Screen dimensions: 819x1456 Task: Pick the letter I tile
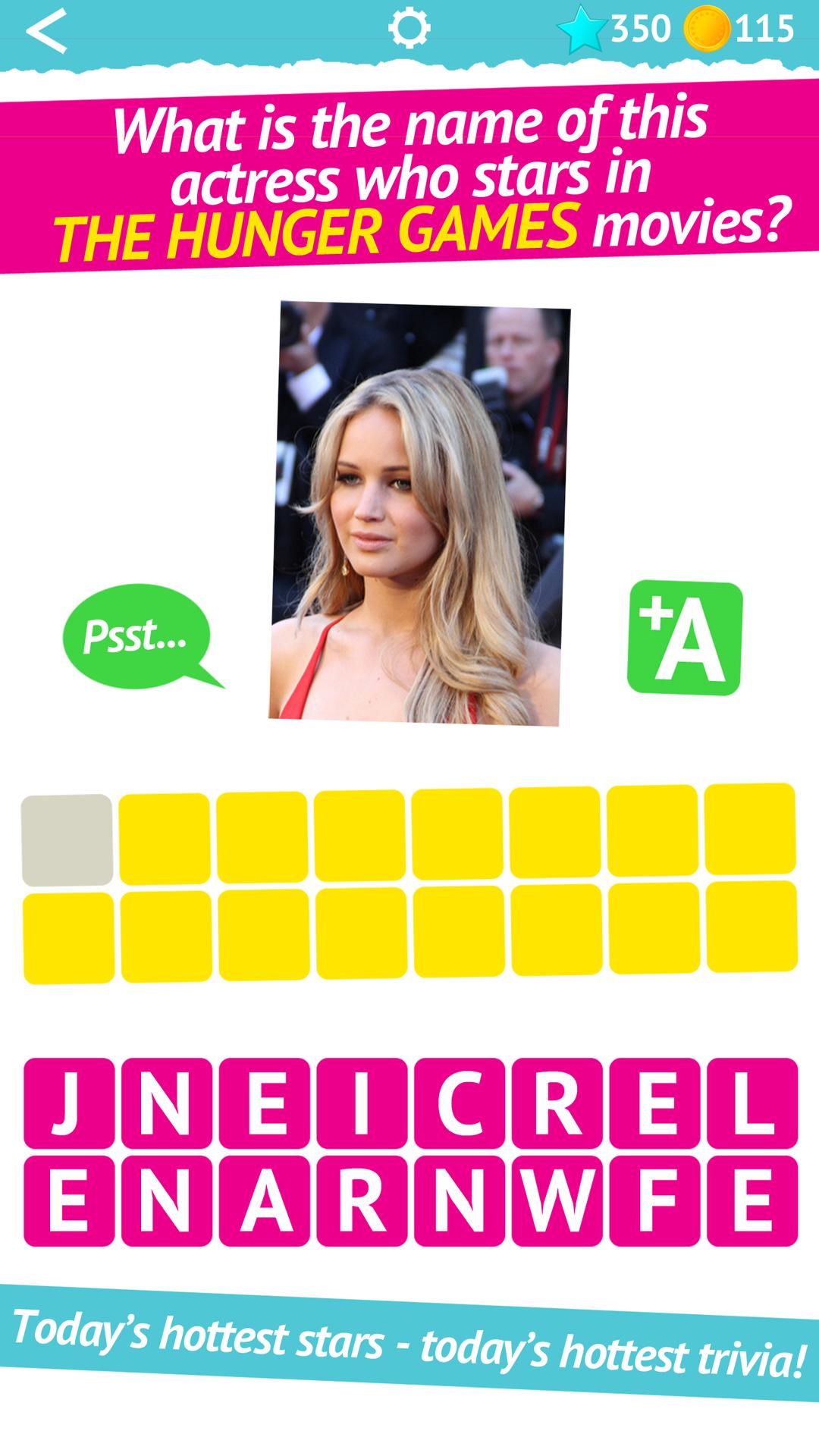[362, 1103]
